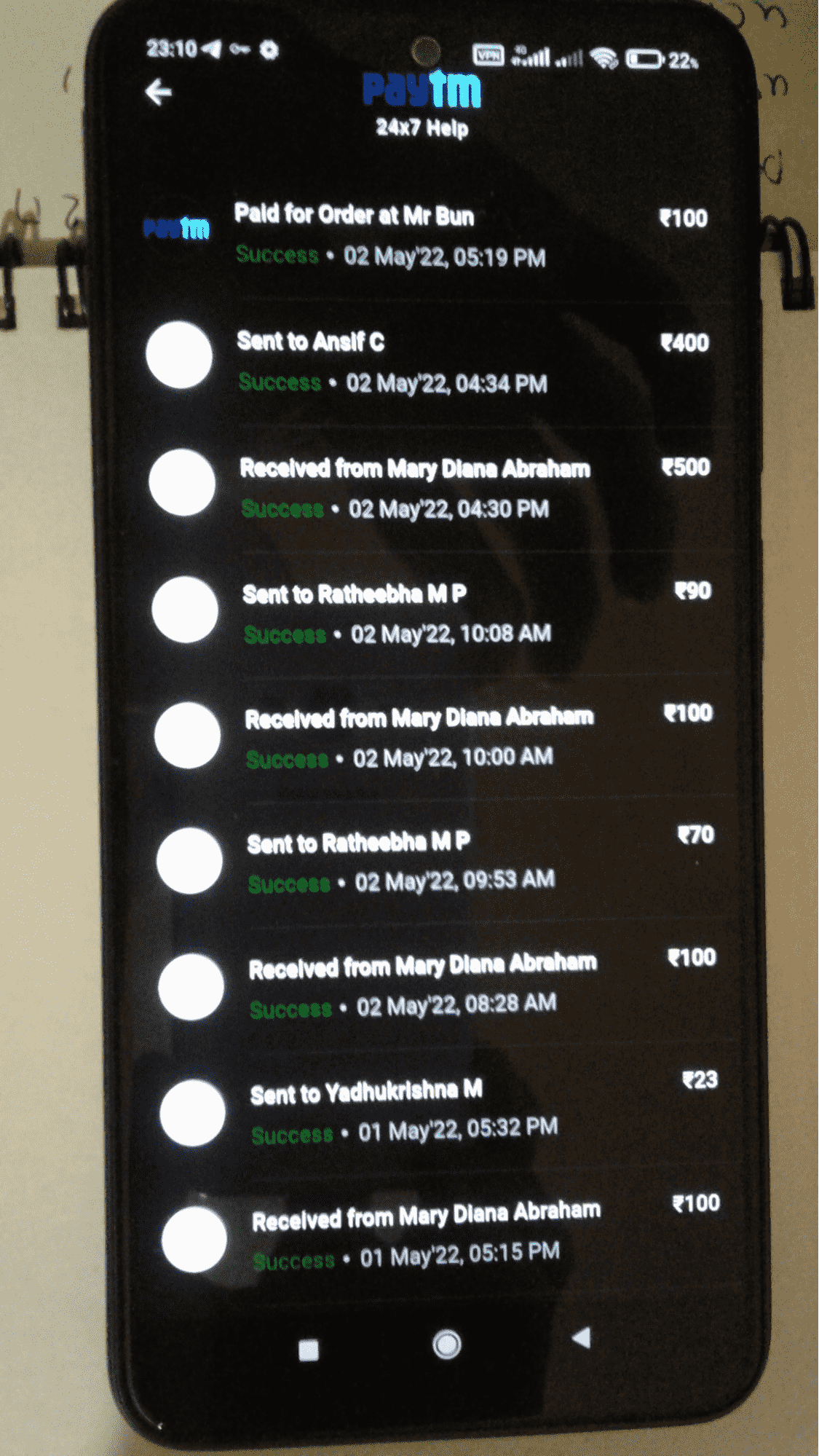Tap the system home button
The width and height of the screenshot is (819, 1456).
pyautogui.click(x=446, y=1345)
